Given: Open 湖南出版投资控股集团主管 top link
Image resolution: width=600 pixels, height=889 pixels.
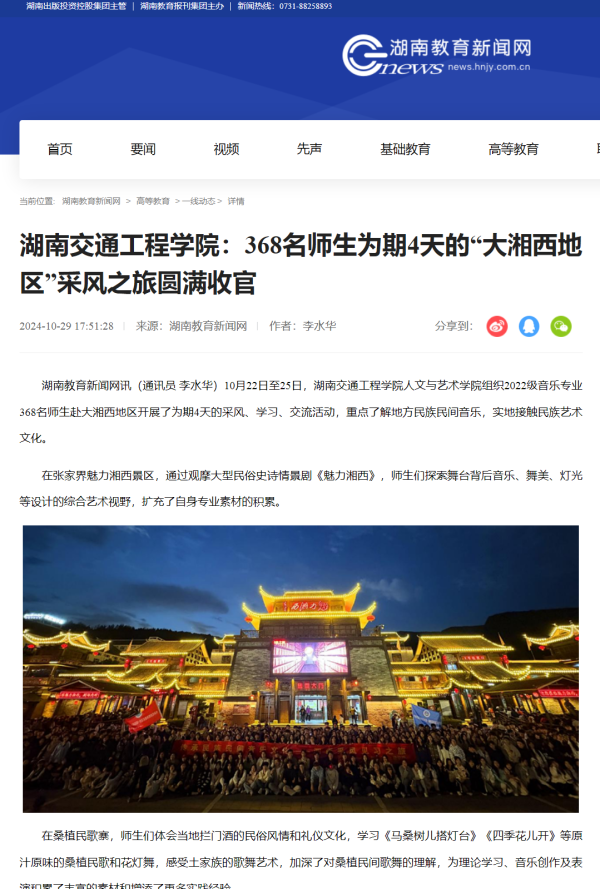Looking at the screenshot, I should tap(76, 6).
